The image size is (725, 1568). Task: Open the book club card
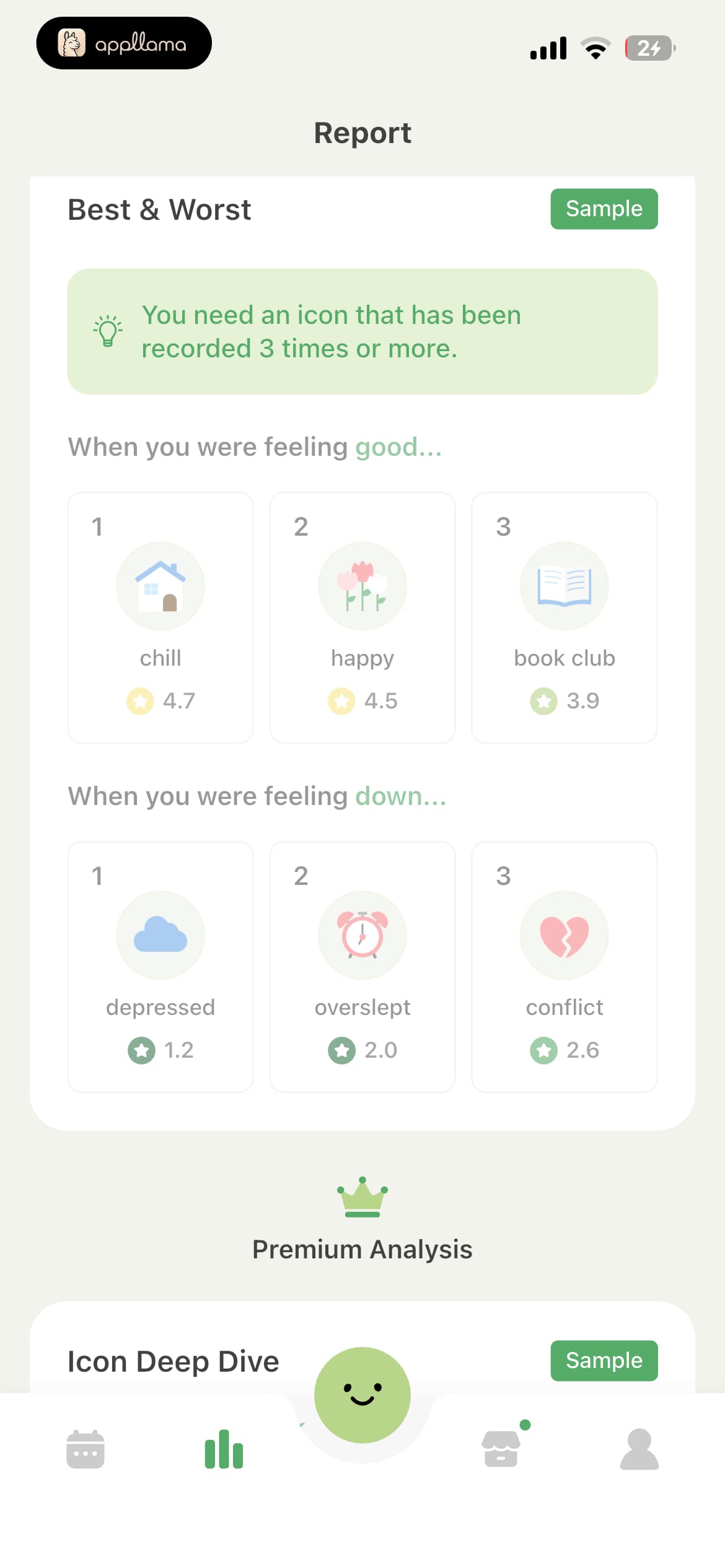point(565,617)
